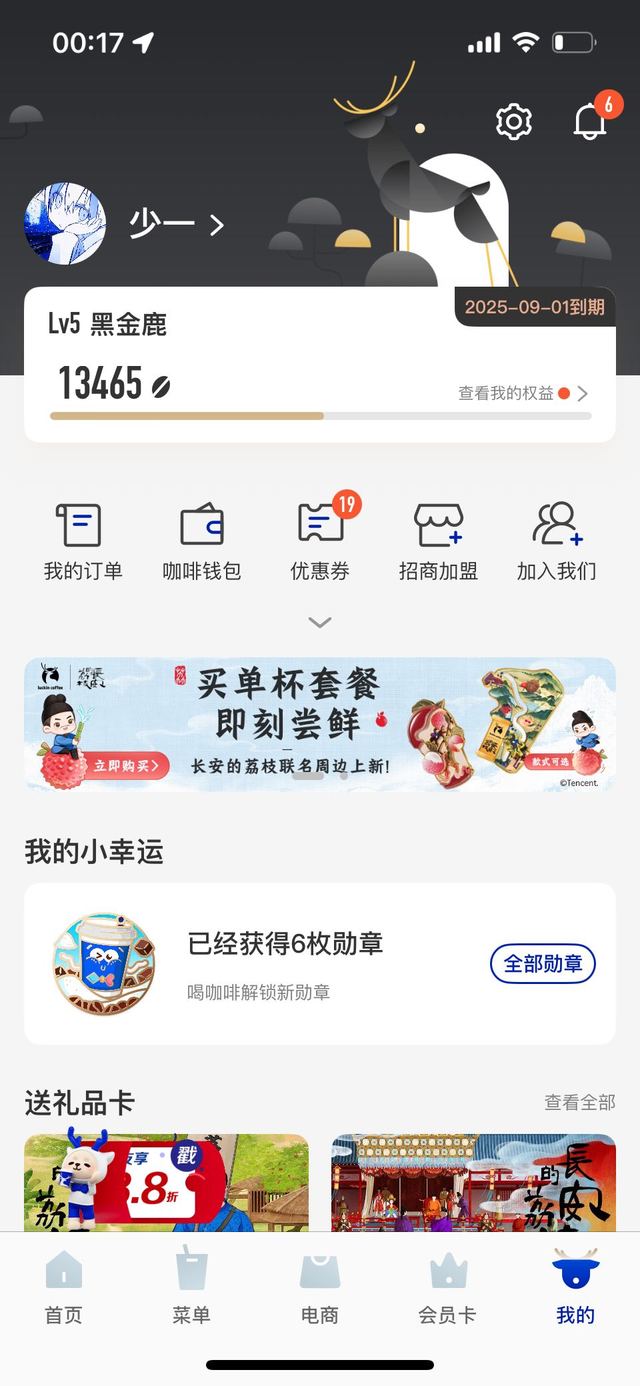
Task: Open the notifications bell
Action: click(x=590, y=122)
